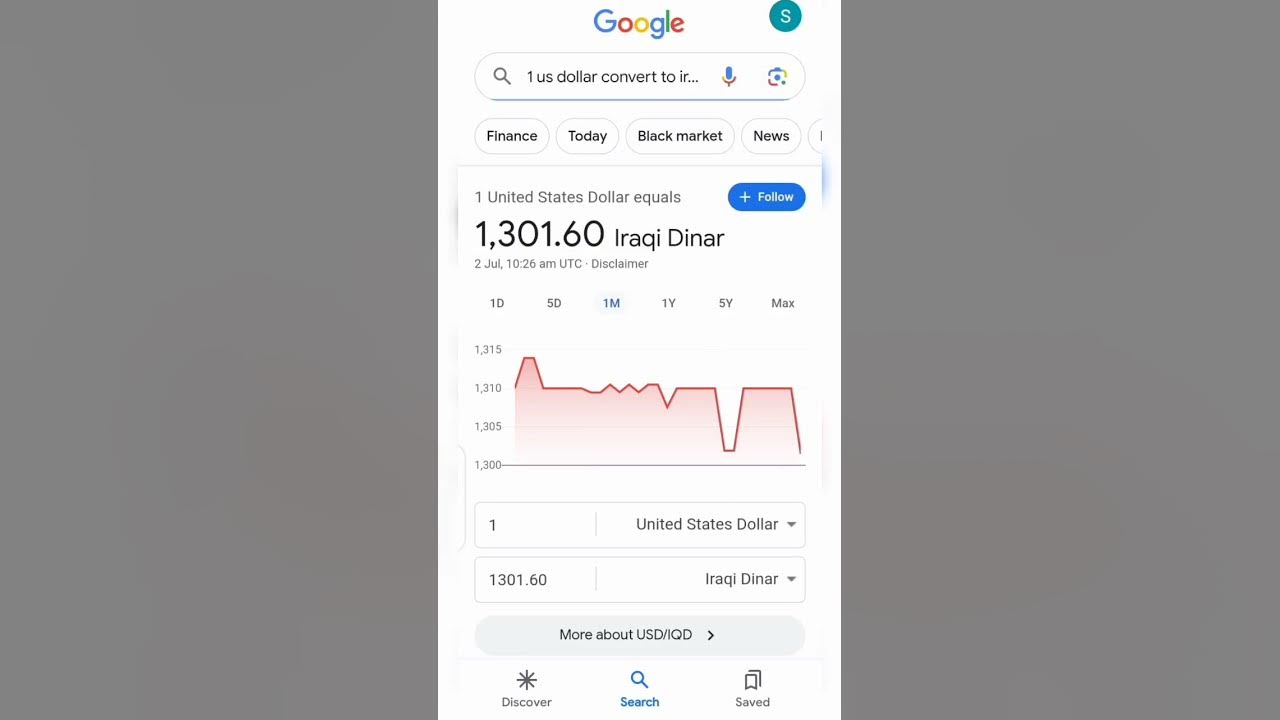Switch chart range to 1Y
Screen dimensions: 1280x720
point(669,303)
